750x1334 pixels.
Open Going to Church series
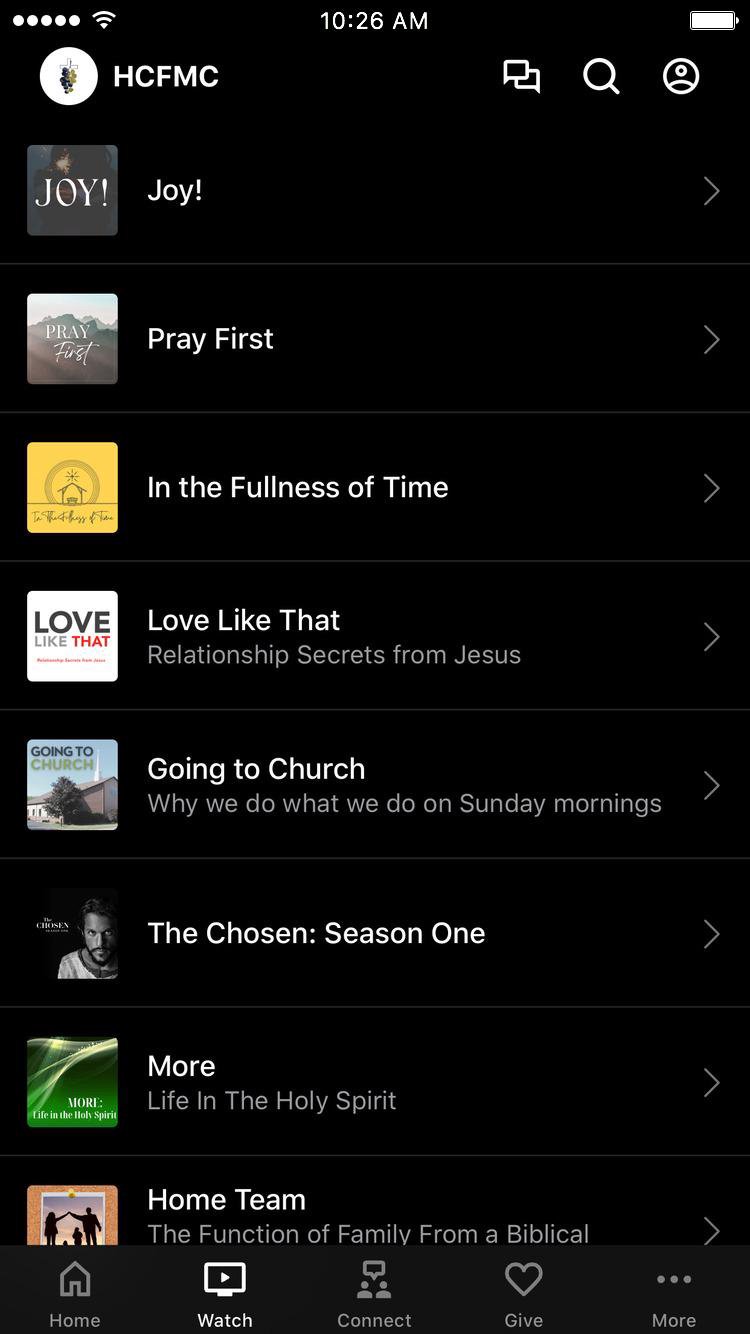coord(374,785)
